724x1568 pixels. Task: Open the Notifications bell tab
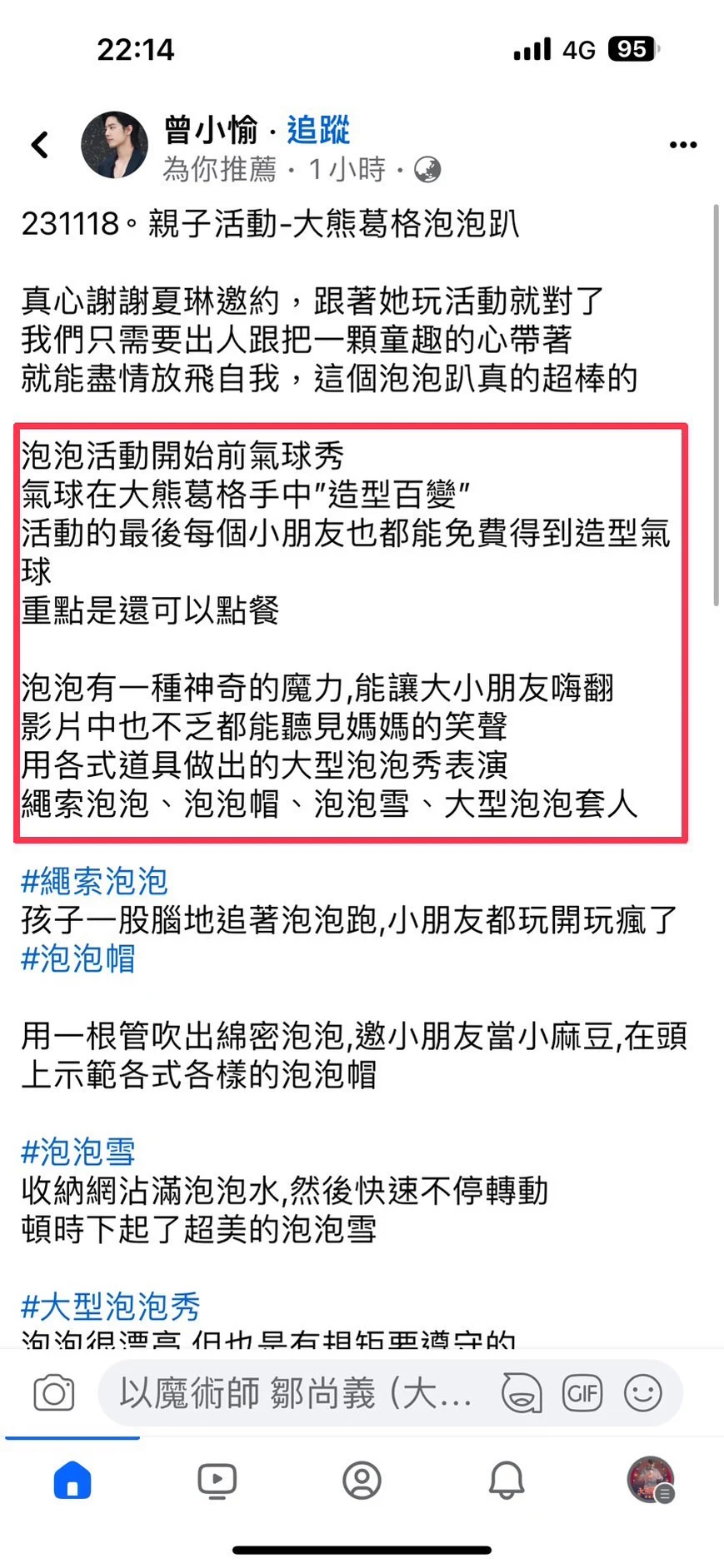coord(506,1481)
